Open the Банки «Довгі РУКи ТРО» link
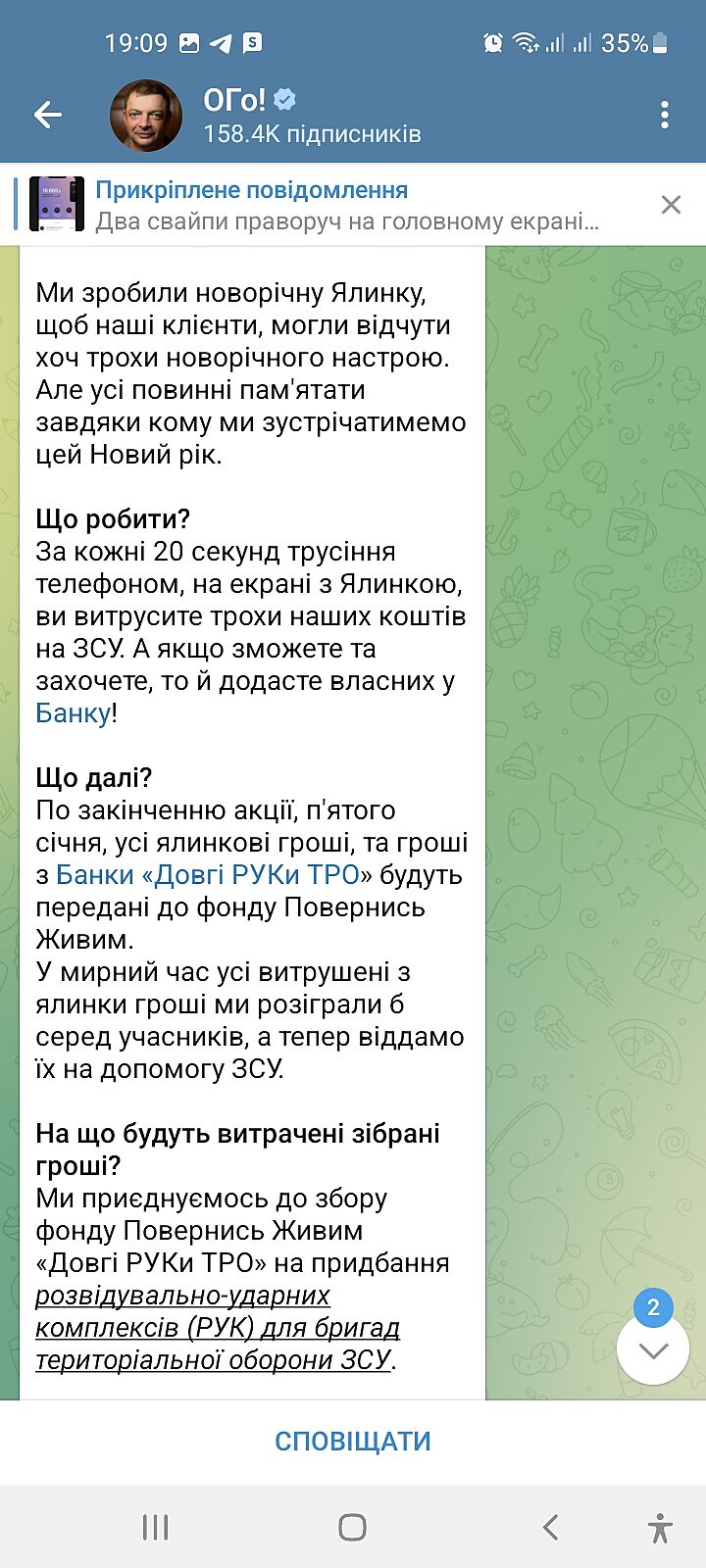 (x=214, y=874)
